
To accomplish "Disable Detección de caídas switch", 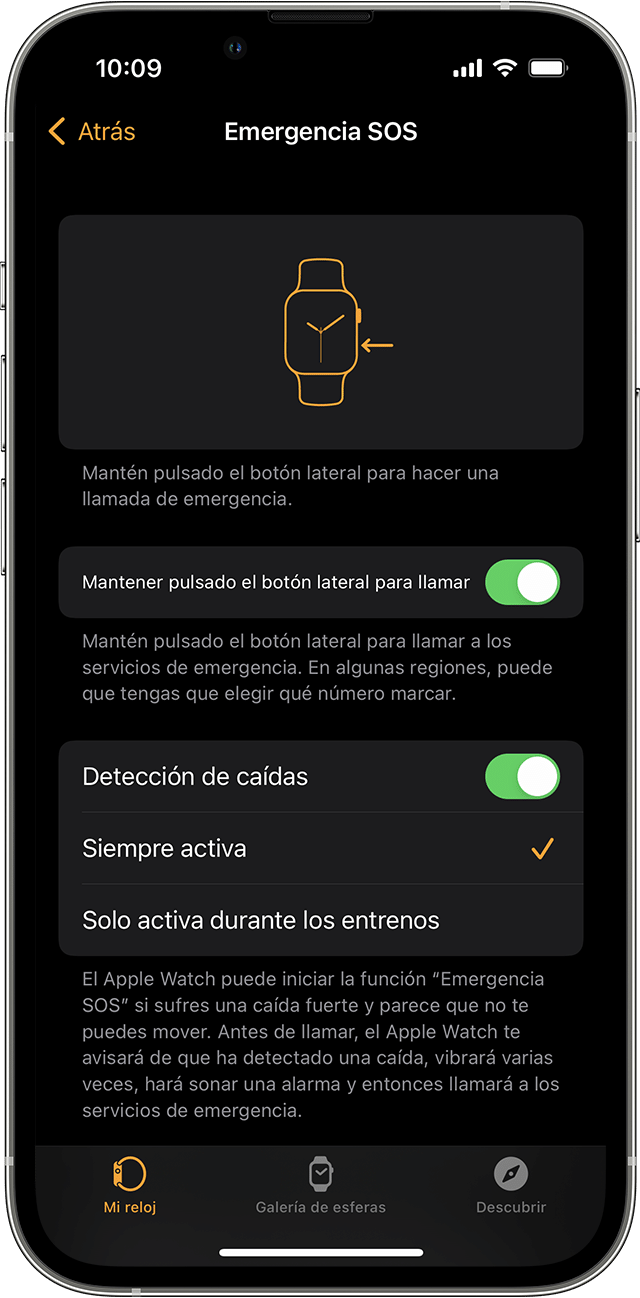I will point(521,776).
